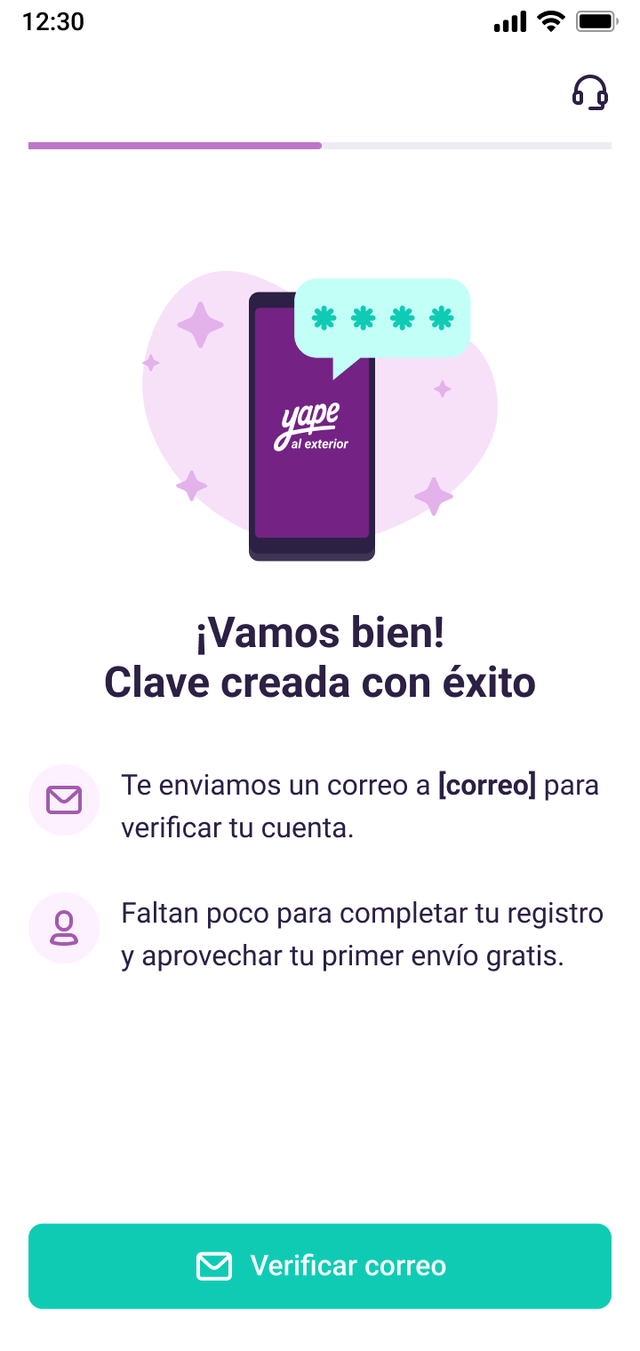Open the support headset icon
The image size is (640, 1351).
[589, 92]
